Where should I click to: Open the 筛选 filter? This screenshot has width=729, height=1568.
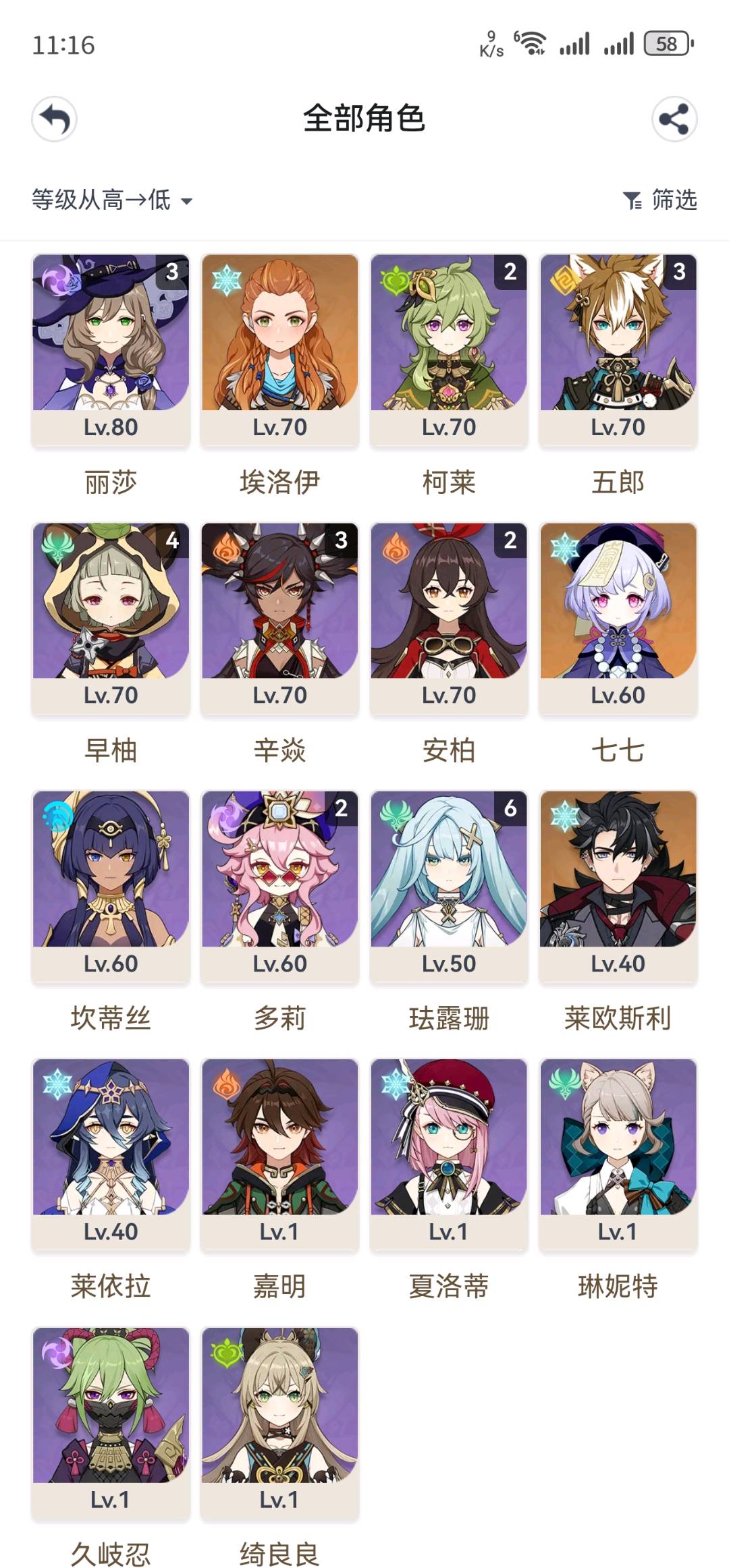(659, 200)
